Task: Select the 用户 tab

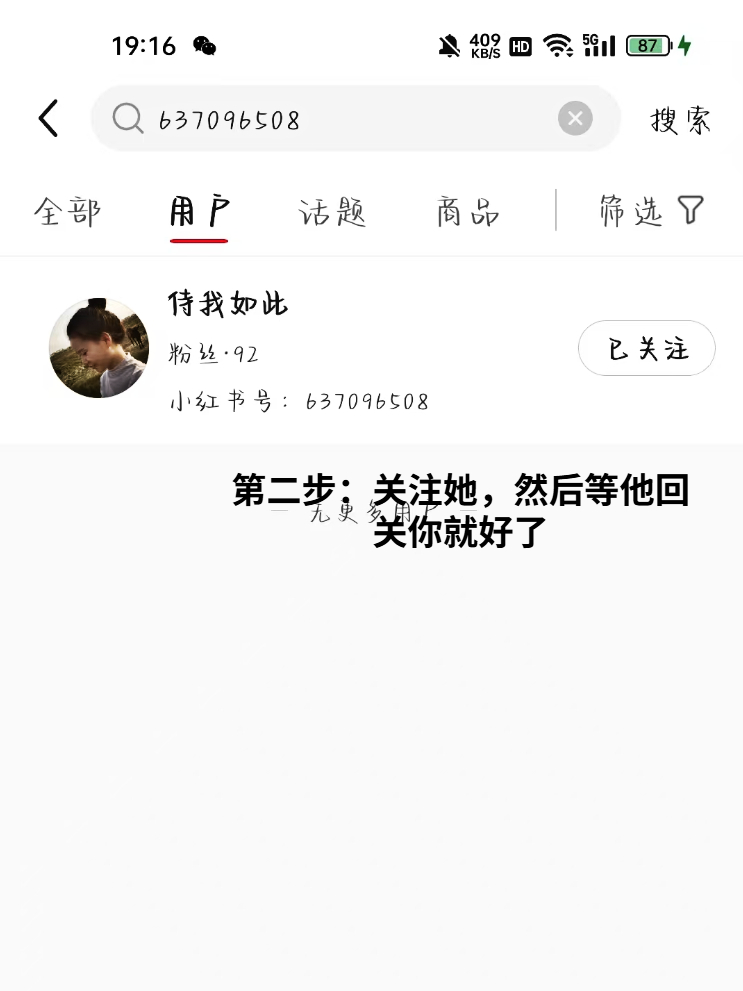Action: point(198,211)
